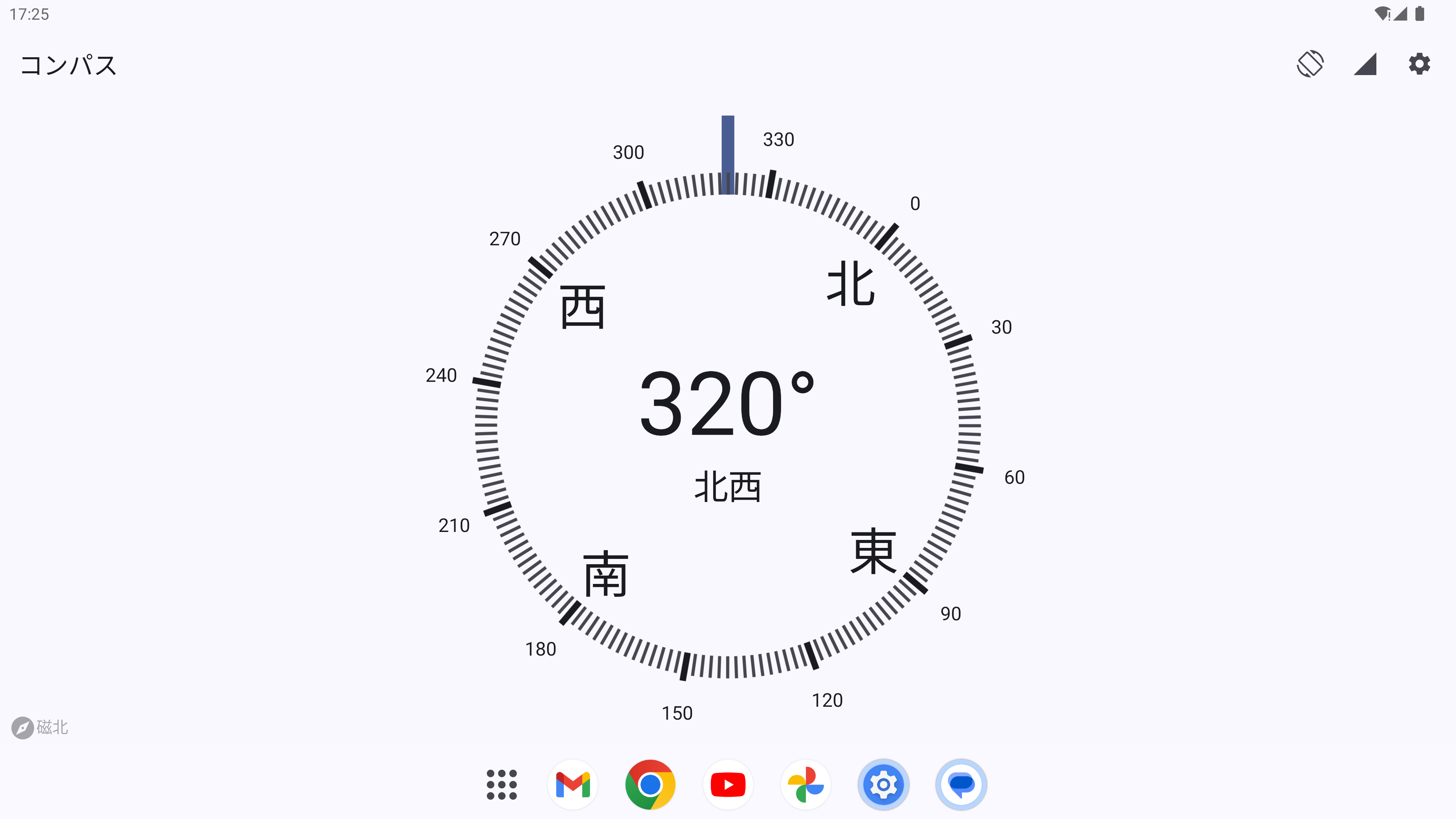Open the app drawer grid
This screenshot has width=1456, height=819.
tap(501, 784)
